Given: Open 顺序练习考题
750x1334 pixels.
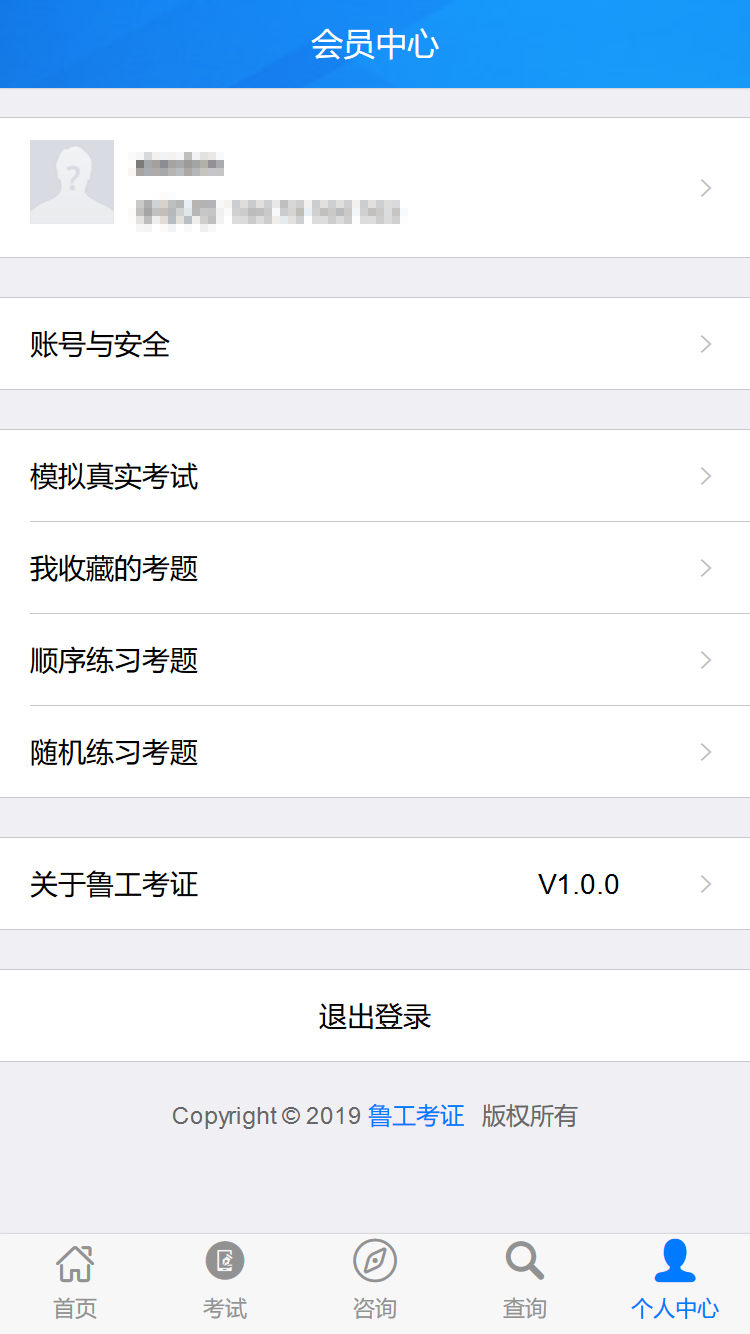Looking at the screenshot, I should [375, 660].
